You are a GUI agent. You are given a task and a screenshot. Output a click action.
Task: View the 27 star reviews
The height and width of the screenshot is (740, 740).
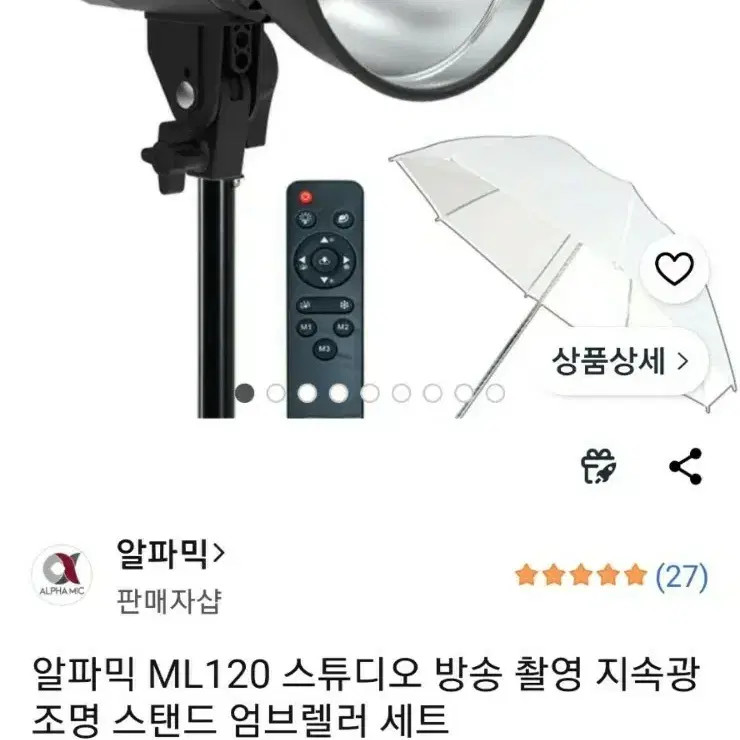(x=611, y=576)
